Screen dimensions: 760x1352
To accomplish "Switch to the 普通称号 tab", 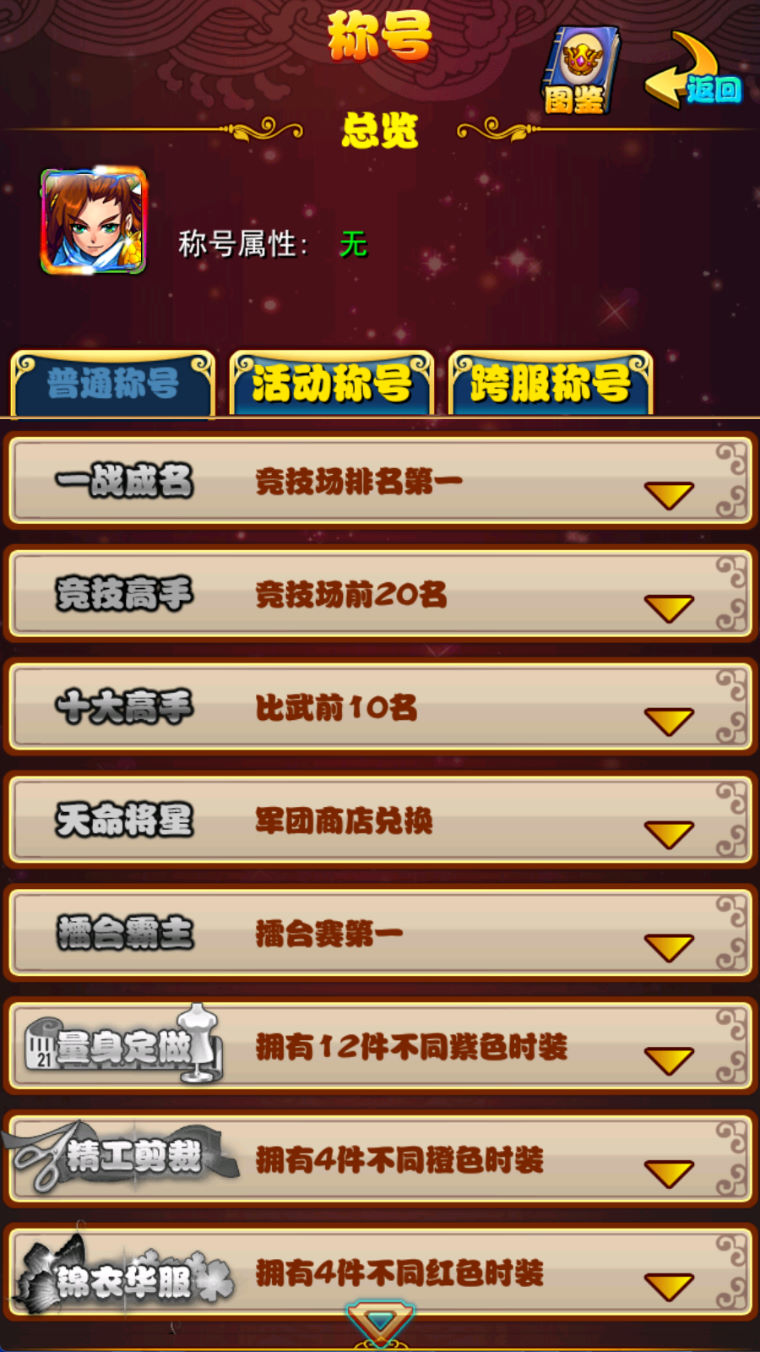I will [113, 384].
